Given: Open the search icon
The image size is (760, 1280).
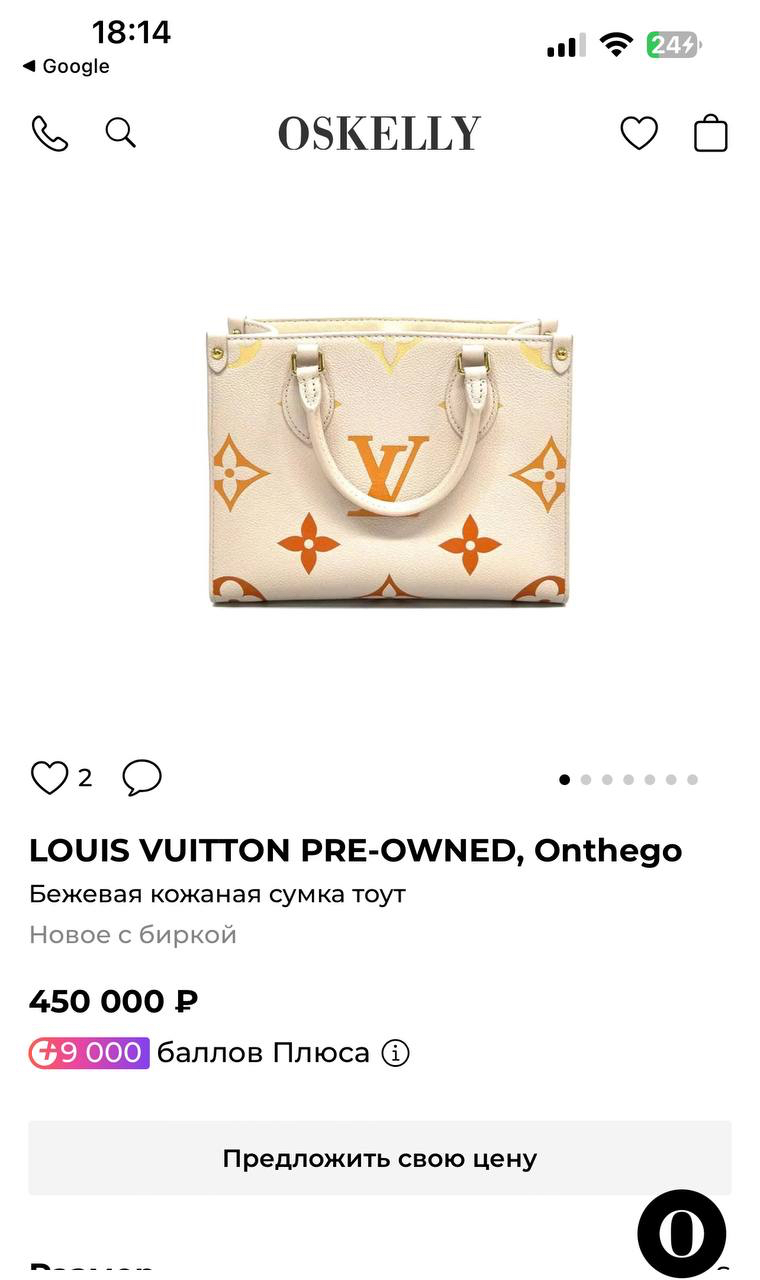Looking at the screenshot, I should point(120,132).
